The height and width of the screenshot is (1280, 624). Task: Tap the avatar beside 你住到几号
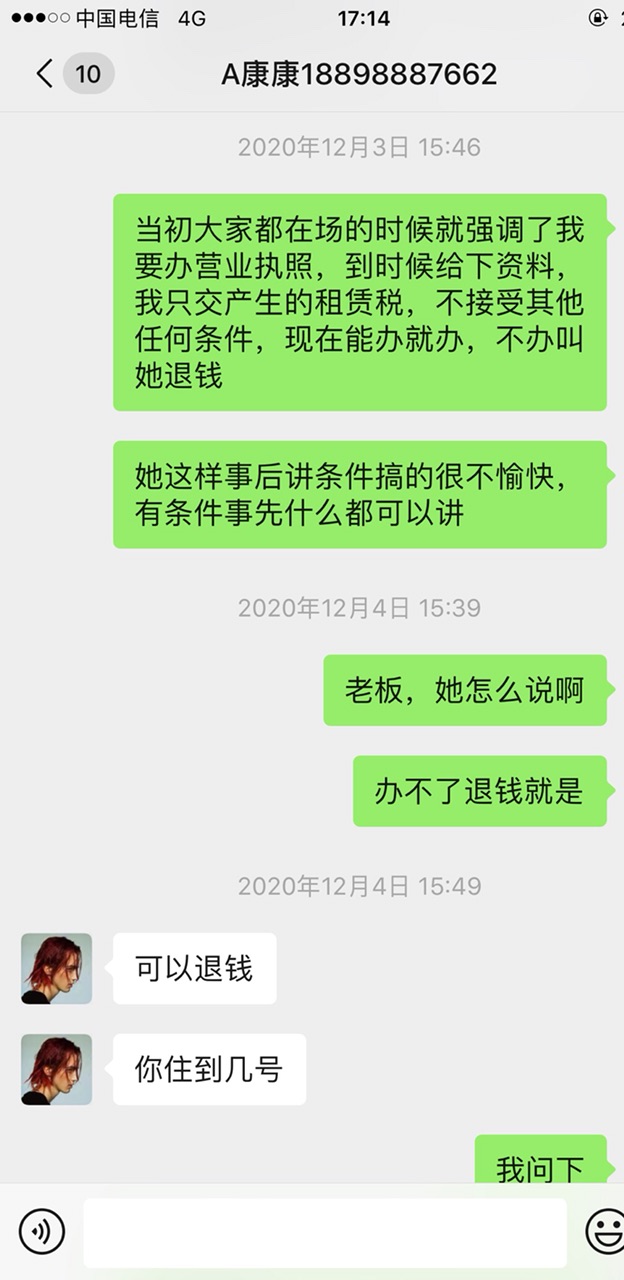(57, 1070)
